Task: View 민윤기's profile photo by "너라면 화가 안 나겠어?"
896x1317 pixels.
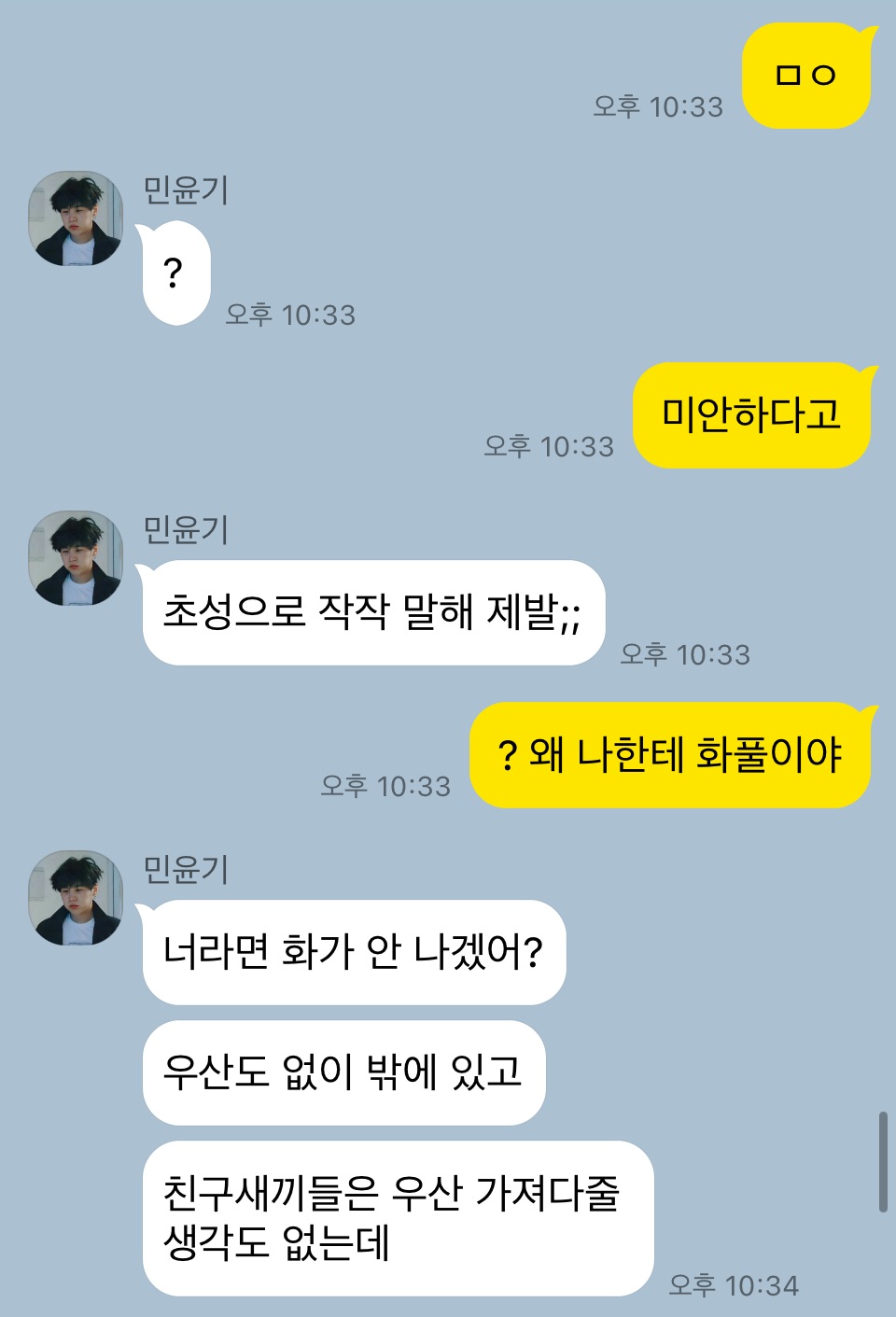Action: 76,898
